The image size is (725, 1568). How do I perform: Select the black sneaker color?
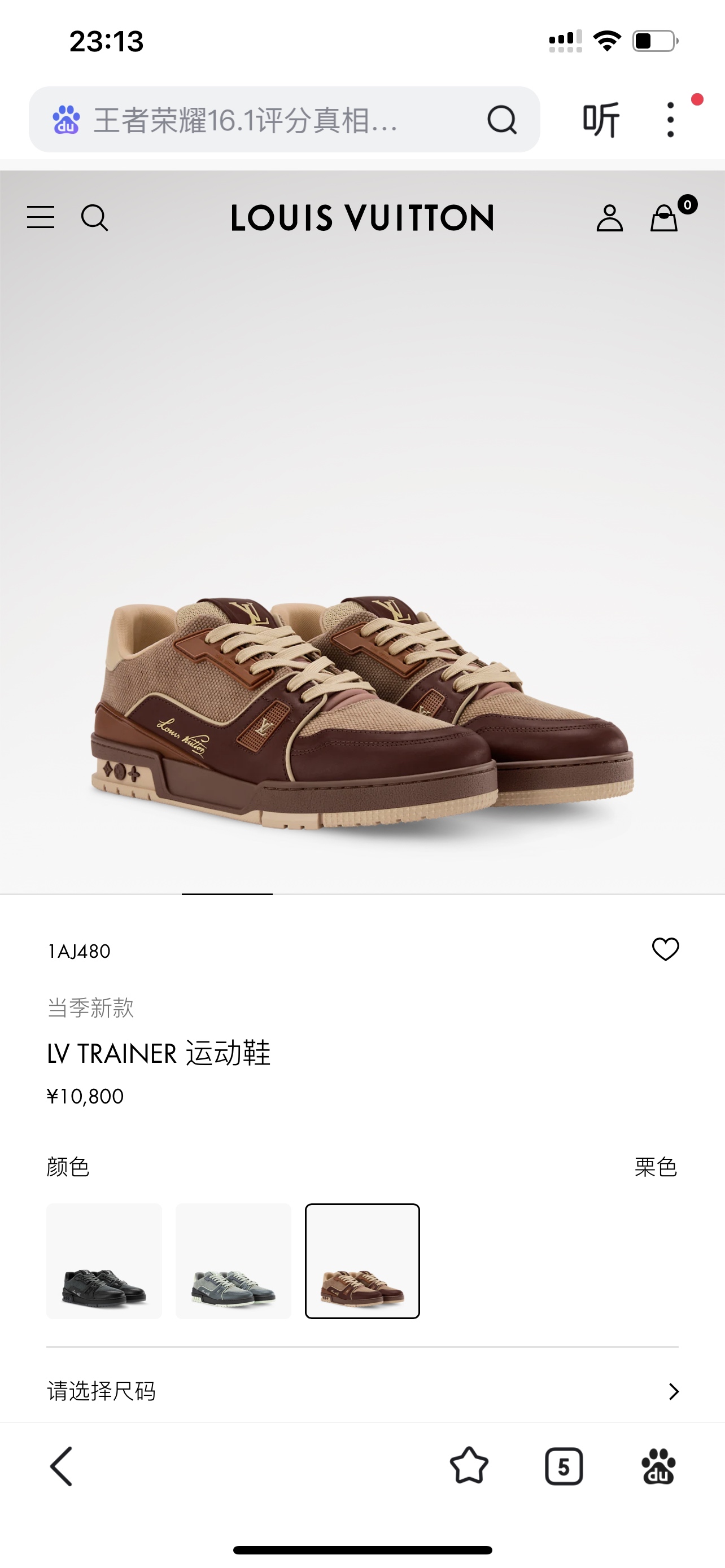pyautogui.click(x=104, y=1260)
